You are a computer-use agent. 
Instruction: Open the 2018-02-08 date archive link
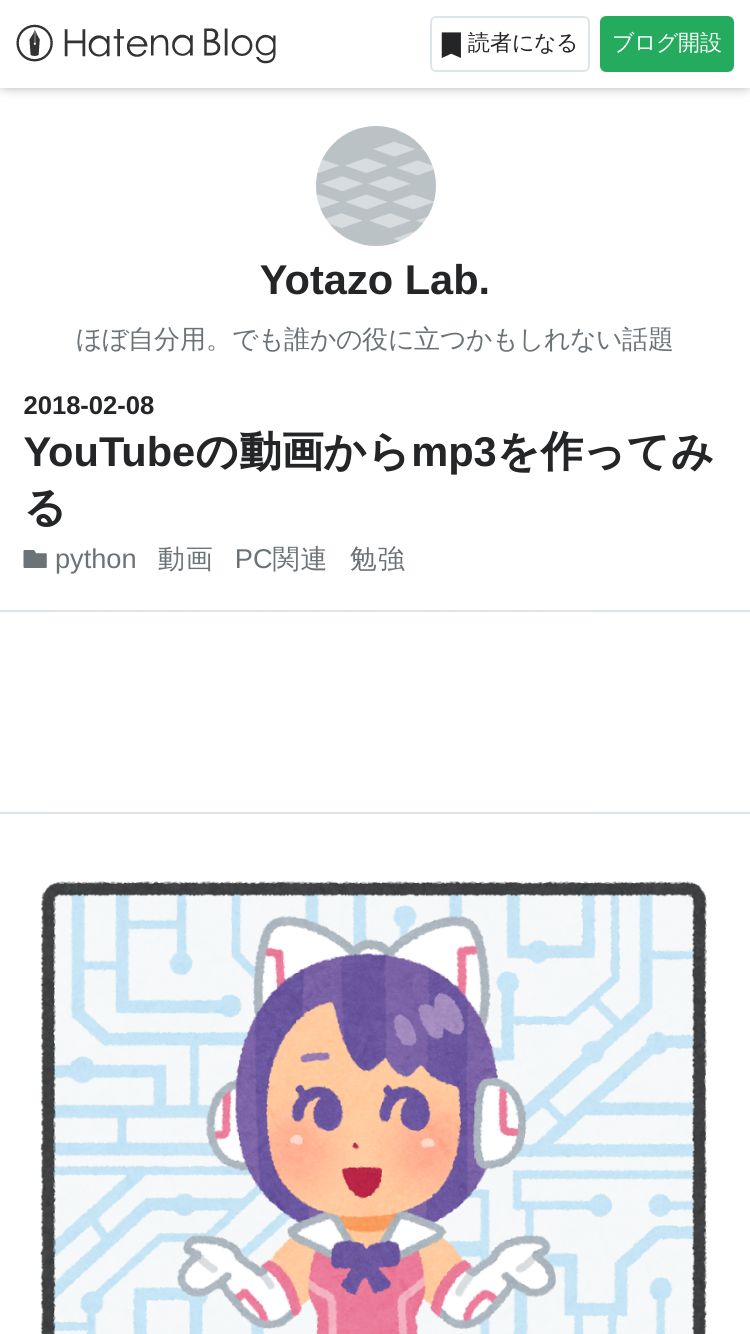click(x=89, y=405)
